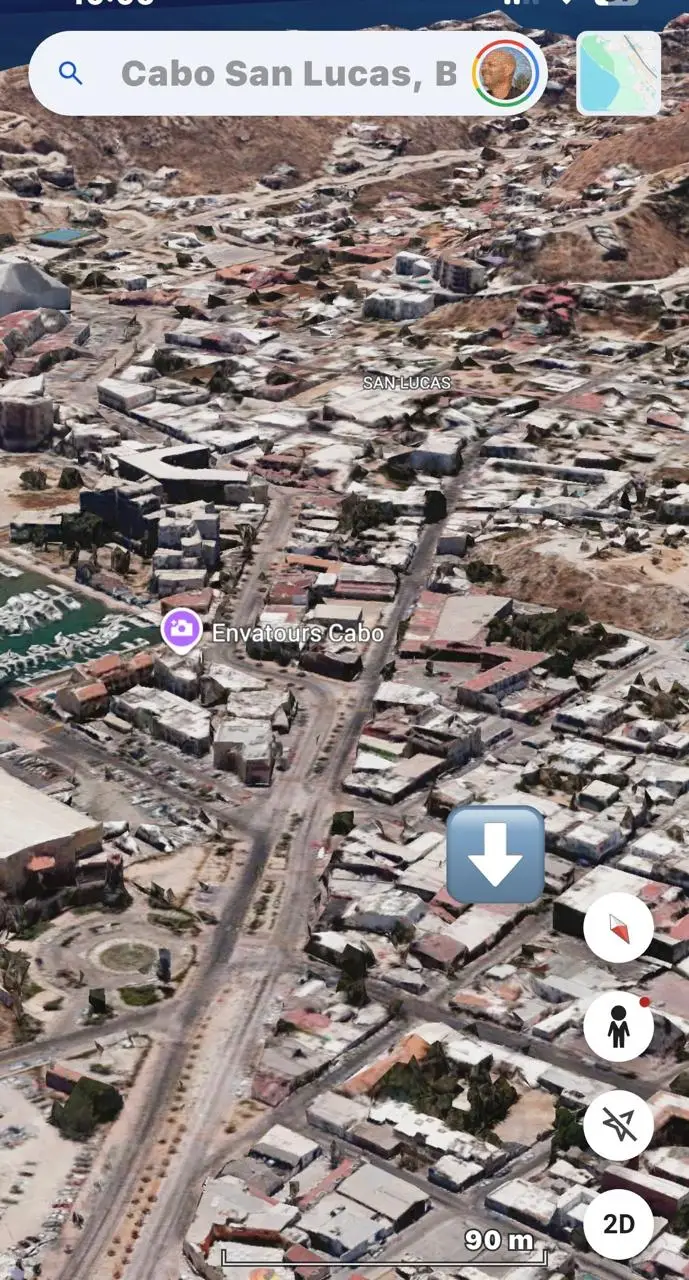Open the account profile picture
This screenshot has height=1280, width=689.
pos(506,73)
